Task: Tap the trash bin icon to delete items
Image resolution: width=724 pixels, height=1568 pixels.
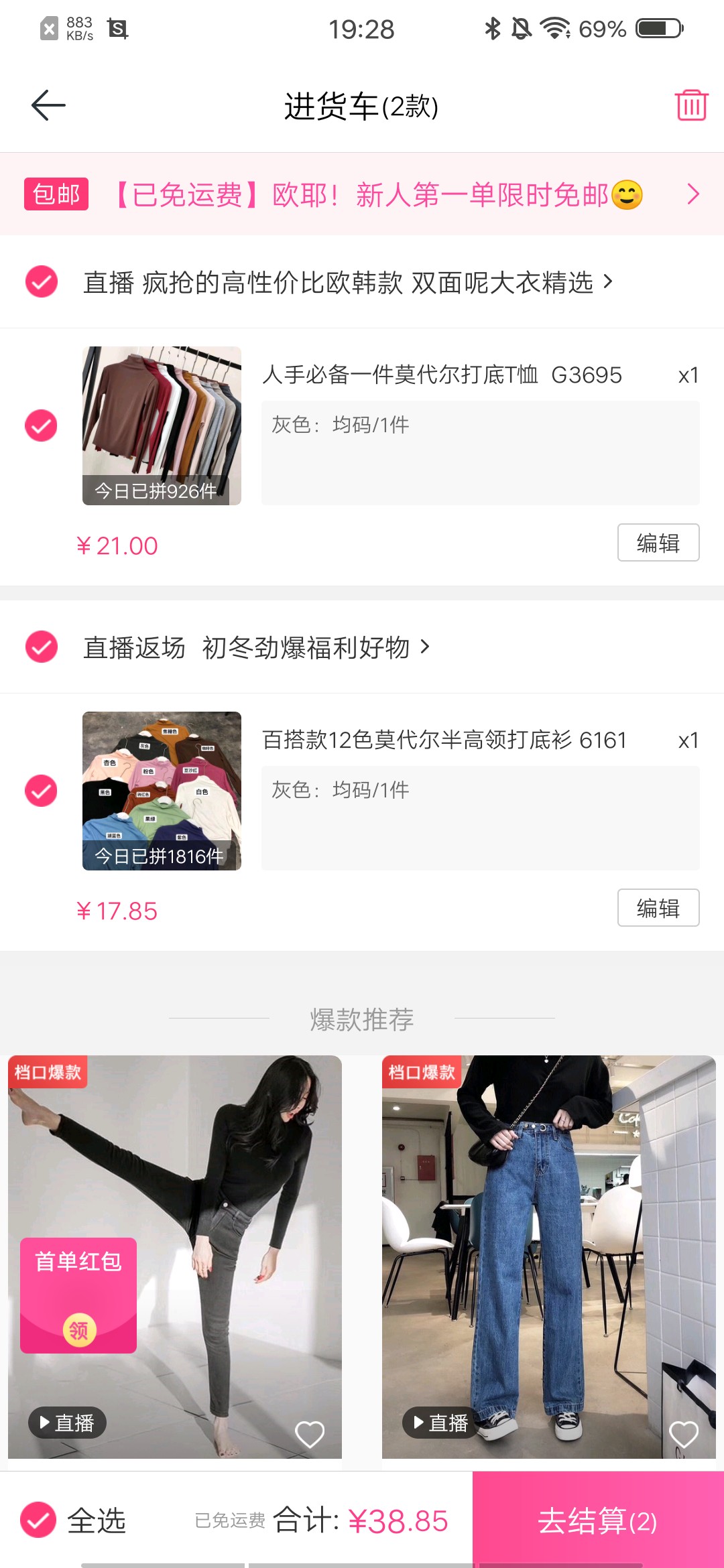Action: click(x=691, y=105)
